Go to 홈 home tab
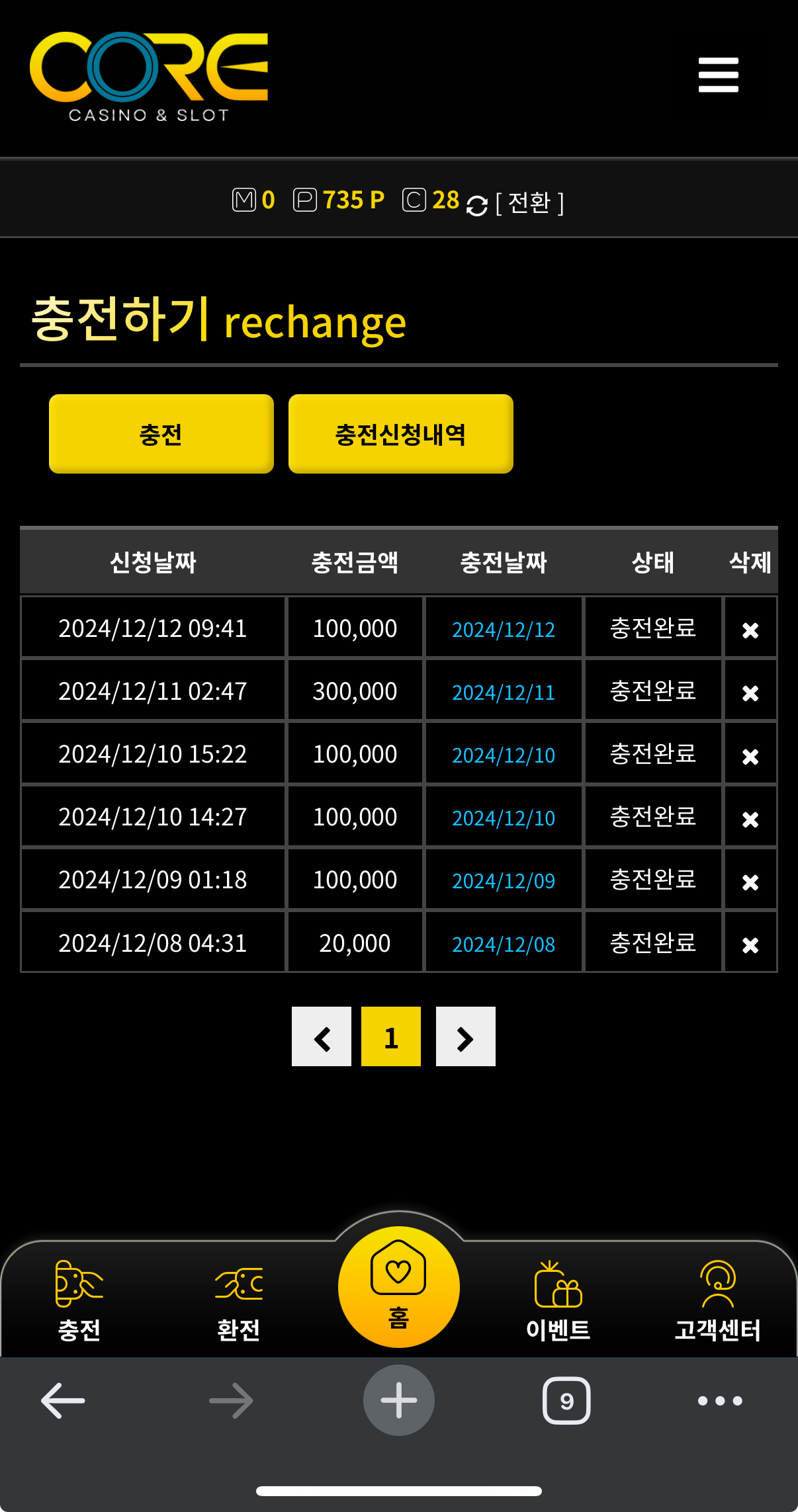798x1512 pixels. tap(399, 1286)
